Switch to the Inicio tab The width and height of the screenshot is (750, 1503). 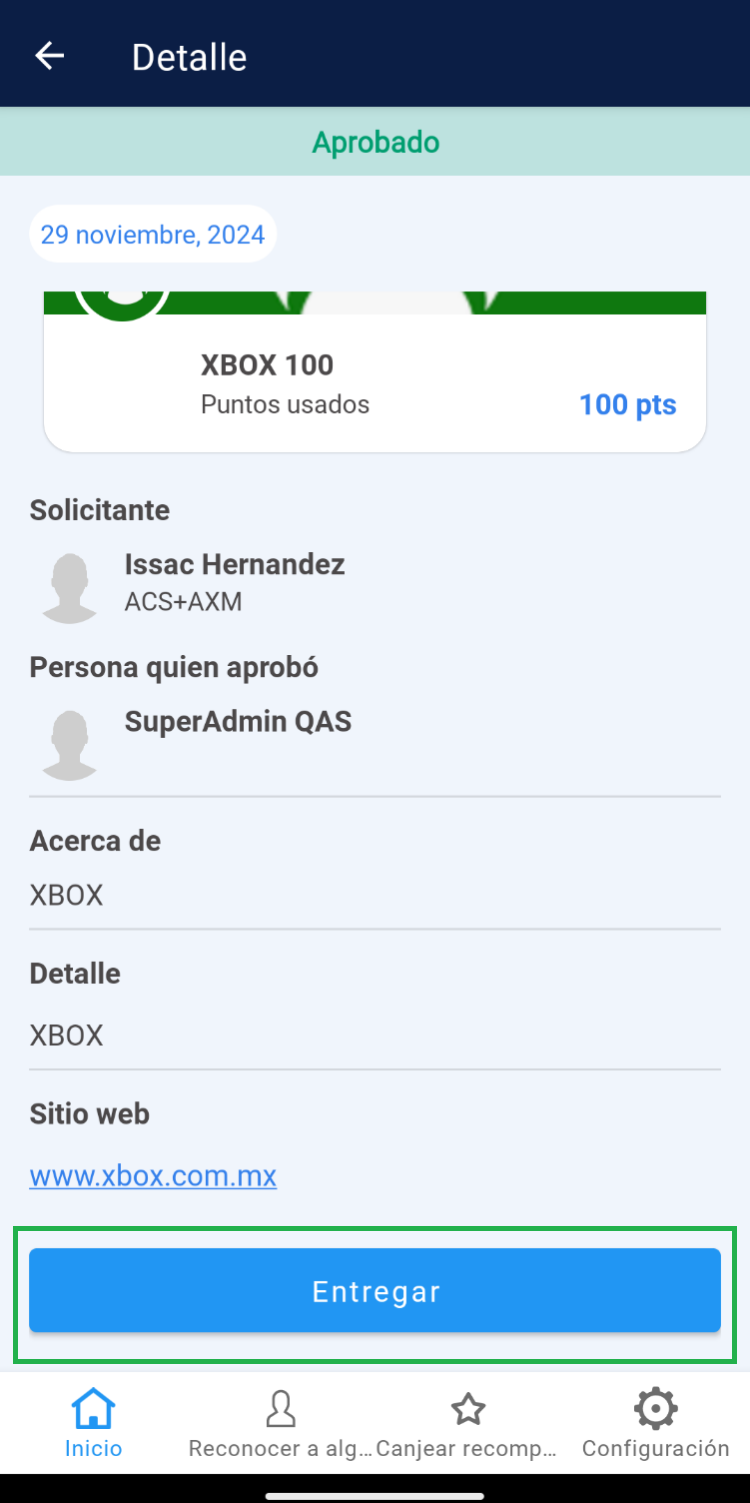pyautogui.click(x=93, y=1424)
